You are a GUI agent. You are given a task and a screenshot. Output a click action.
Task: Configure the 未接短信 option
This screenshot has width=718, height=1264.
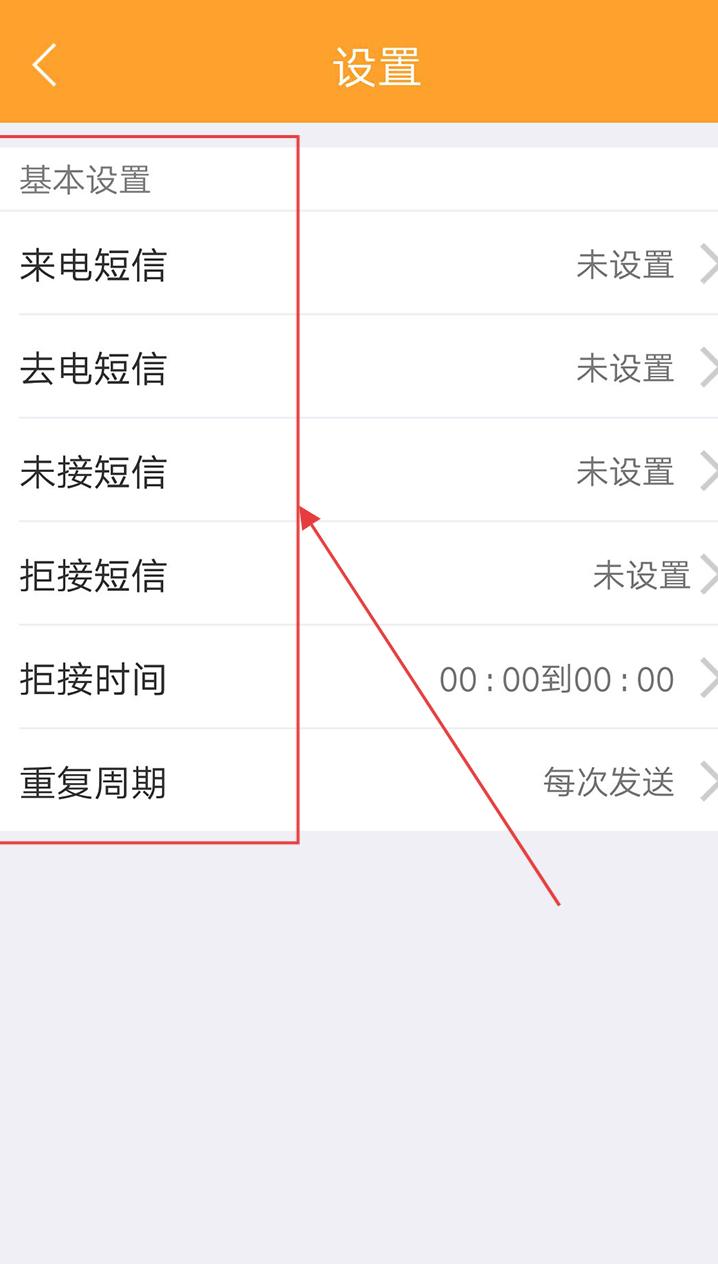point(359,471)
